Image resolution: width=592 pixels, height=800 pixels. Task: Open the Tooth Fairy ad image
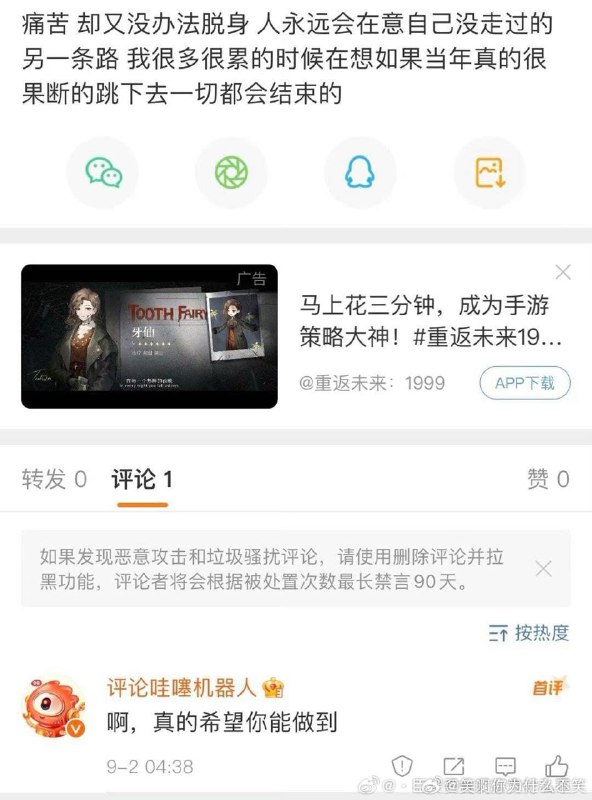(150, 336)
